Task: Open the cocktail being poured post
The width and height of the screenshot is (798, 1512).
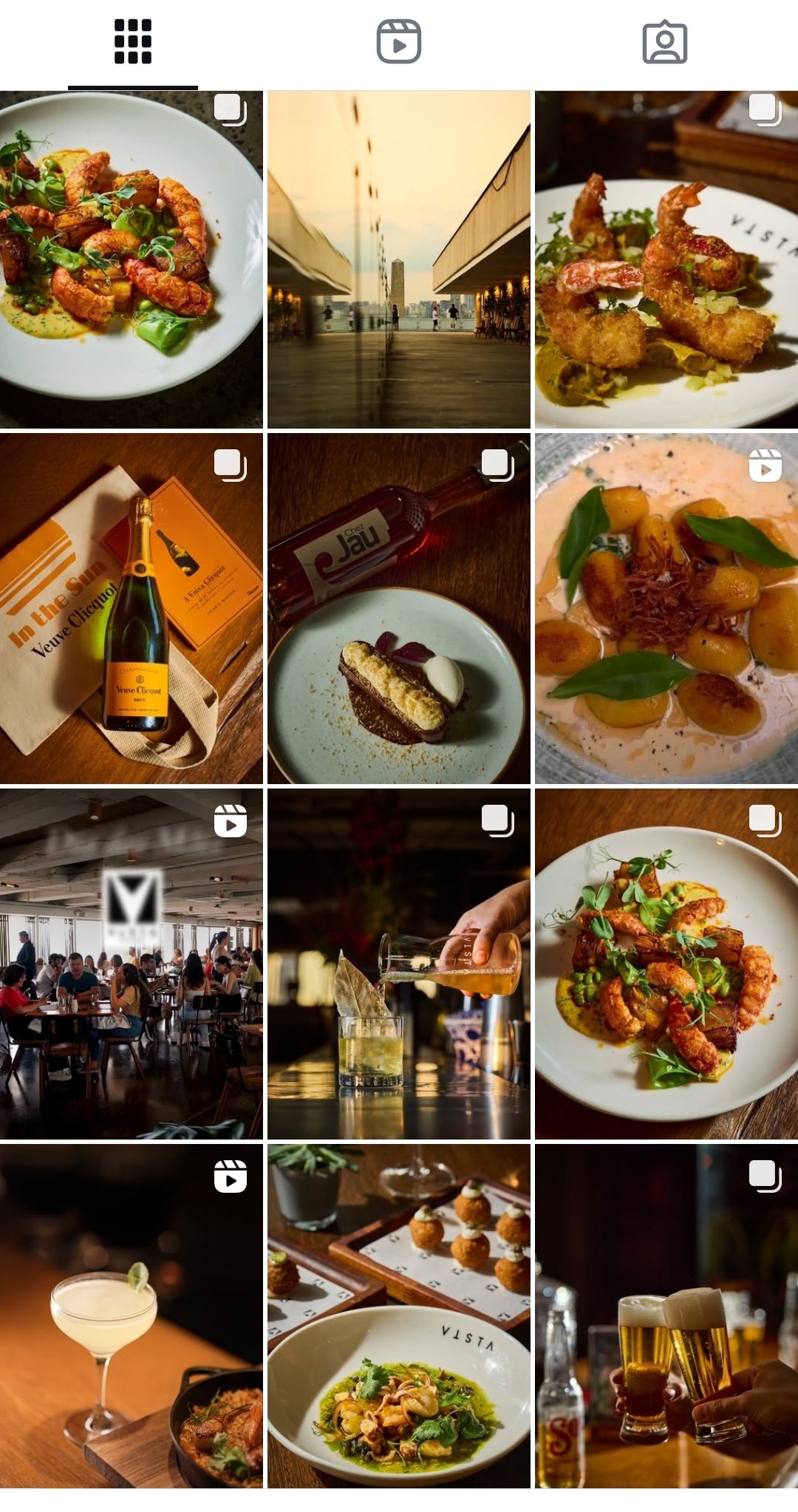Action: point(399,964)
